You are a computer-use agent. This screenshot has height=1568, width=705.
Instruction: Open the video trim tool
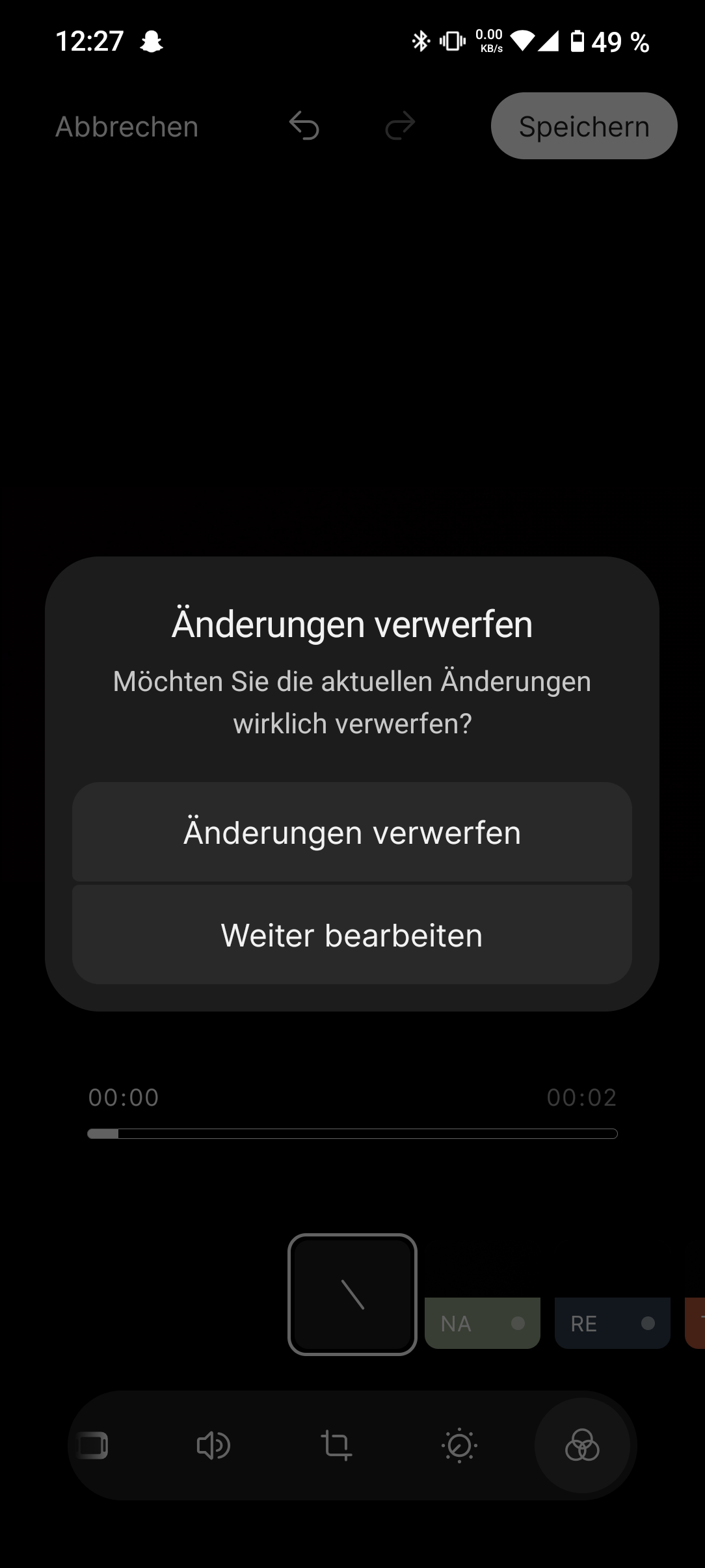pyautogui.click(x=93, y=1446)
